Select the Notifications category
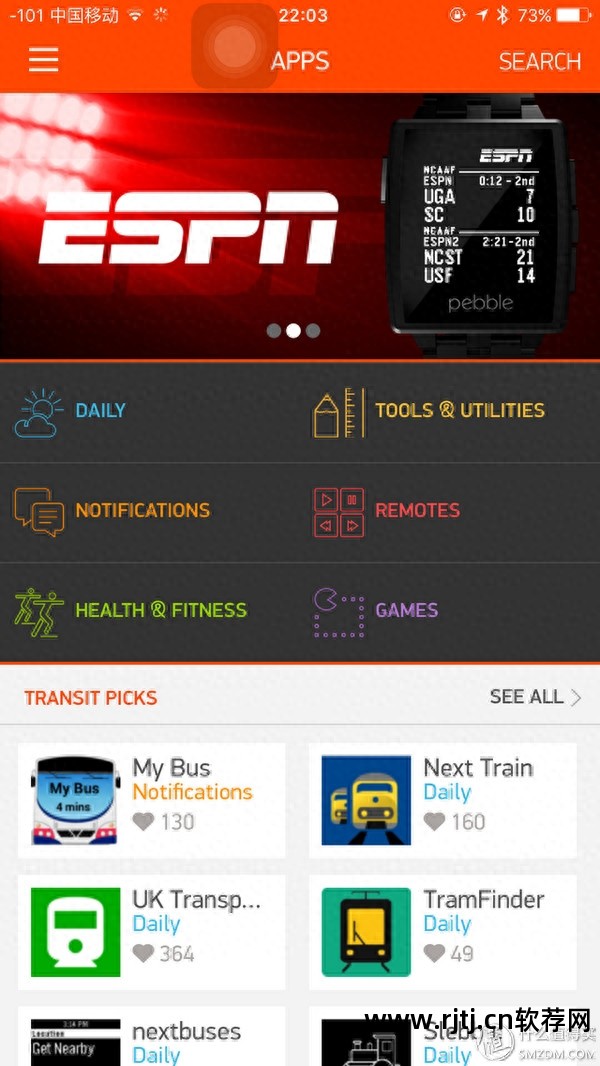Viewport: 600px width, 1066px height. [x=150, y=511]
